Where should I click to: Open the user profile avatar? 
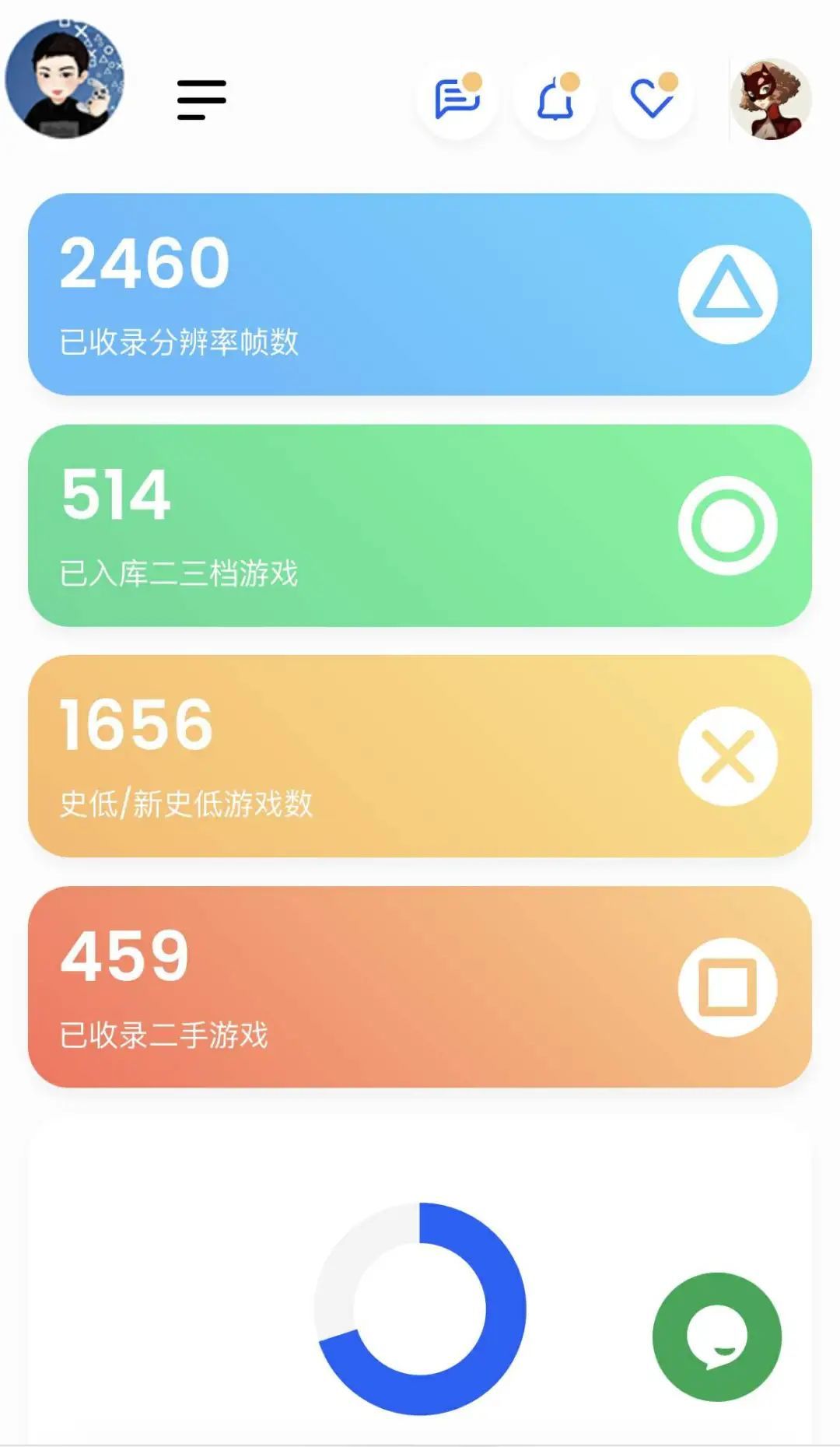771,100
